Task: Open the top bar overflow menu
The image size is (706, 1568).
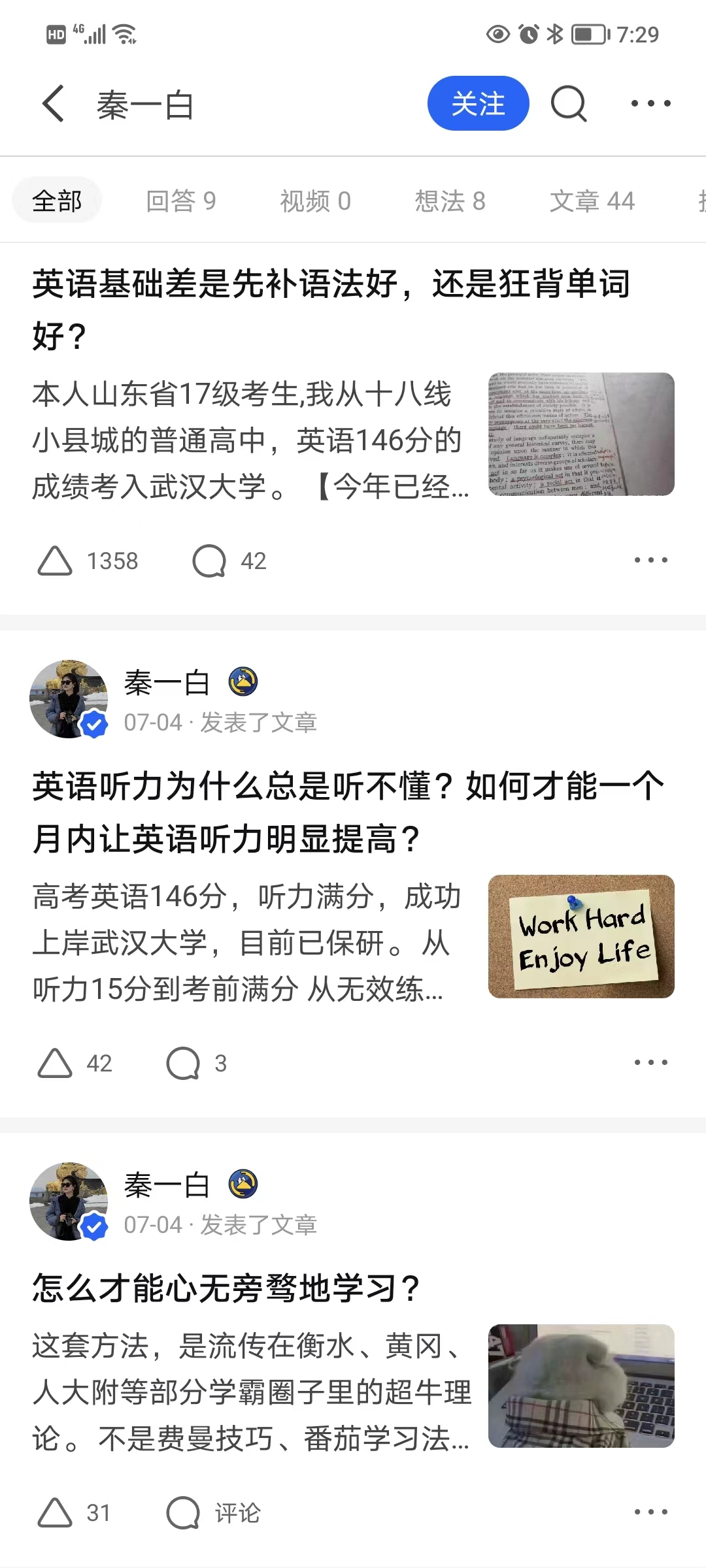Action: pos(650,104)
